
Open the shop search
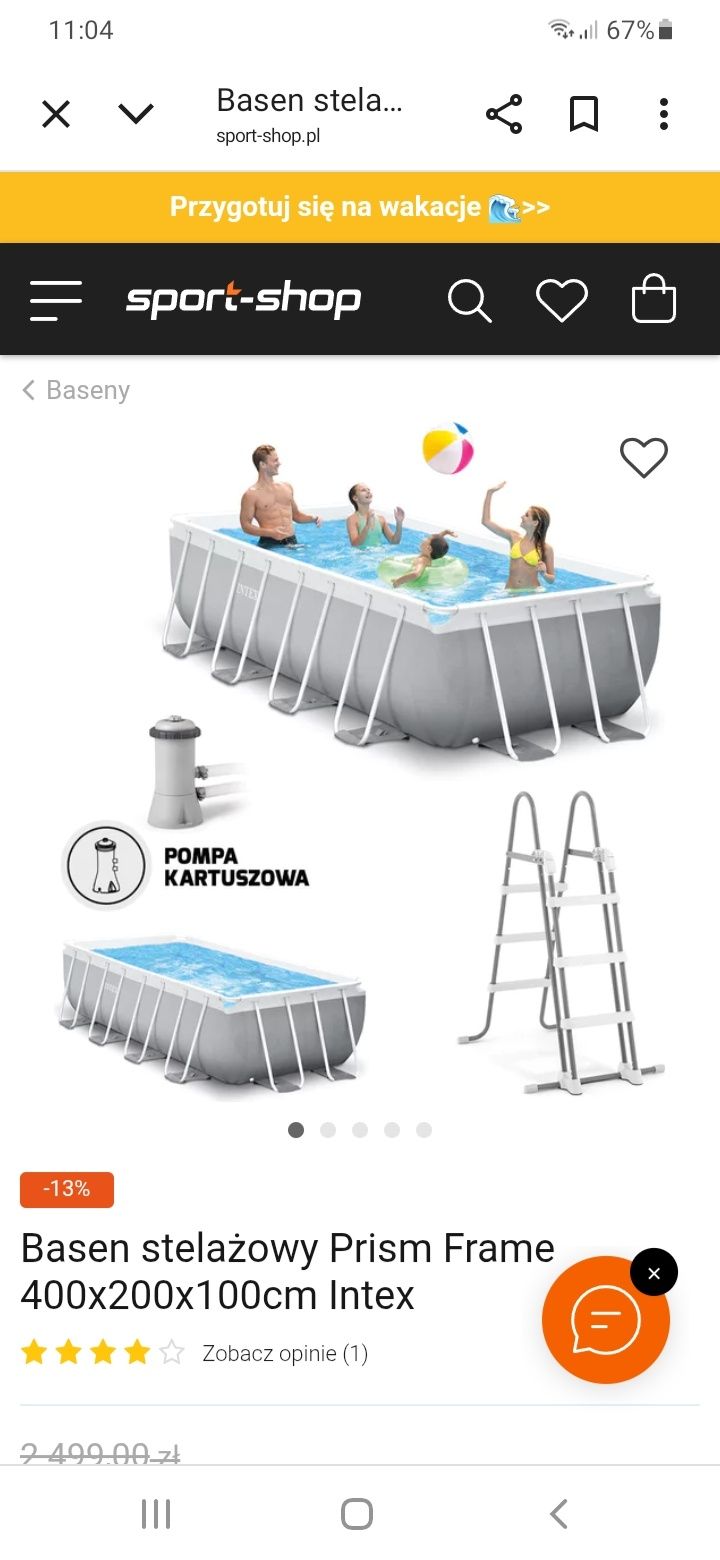pyautogui.click(x=469, y=300)
